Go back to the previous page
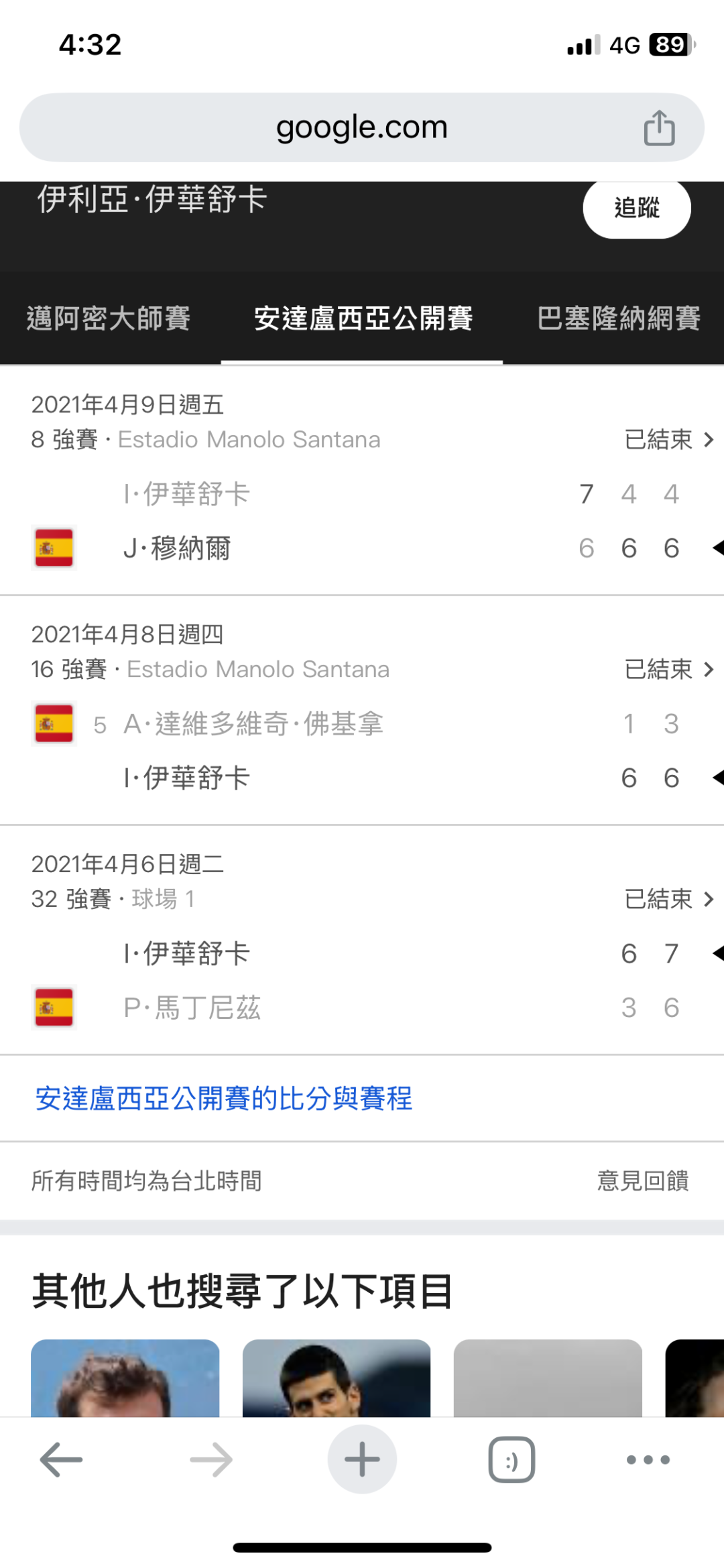The height and width of the screenshot is (1568, 724). (61, 1459)
